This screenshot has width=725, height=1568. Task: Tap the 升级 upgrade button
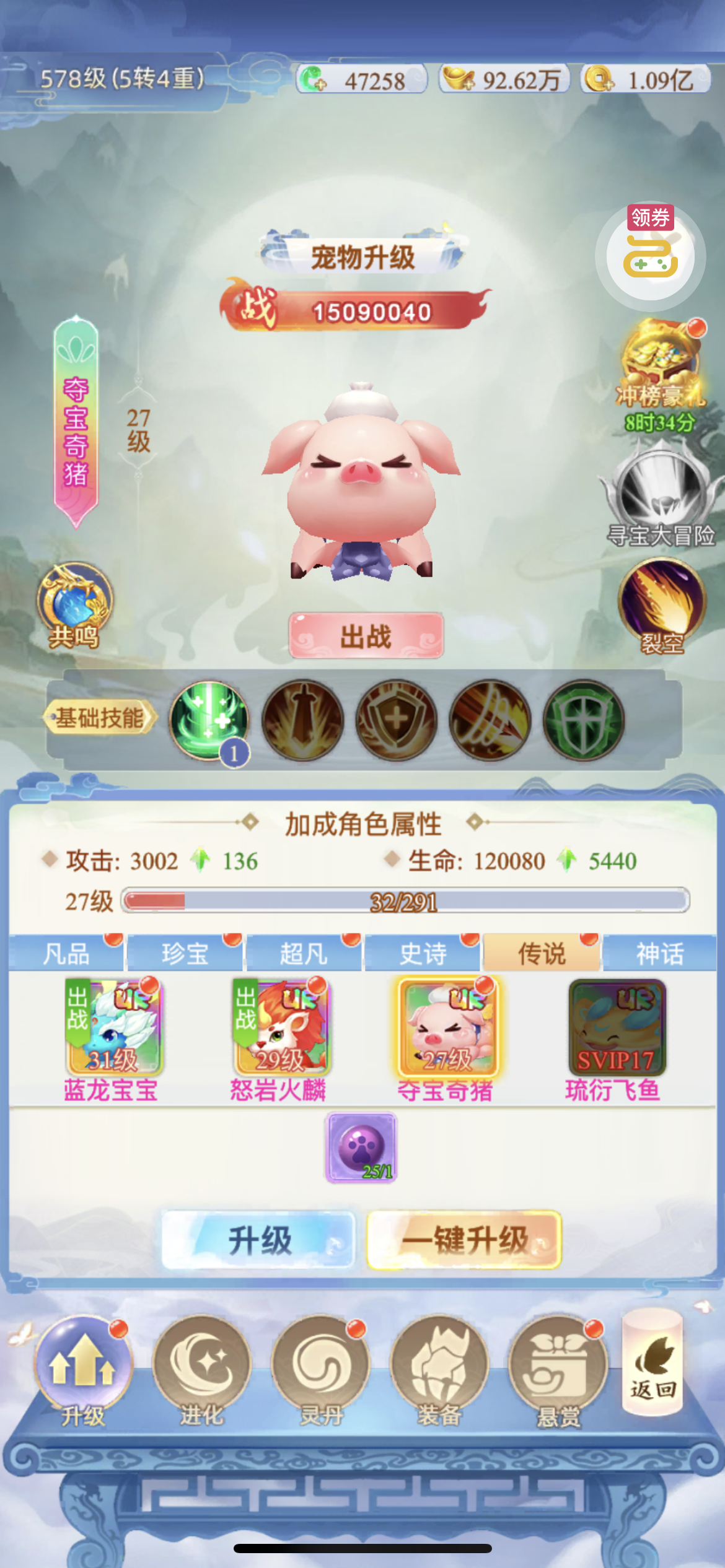point(258,1240)
